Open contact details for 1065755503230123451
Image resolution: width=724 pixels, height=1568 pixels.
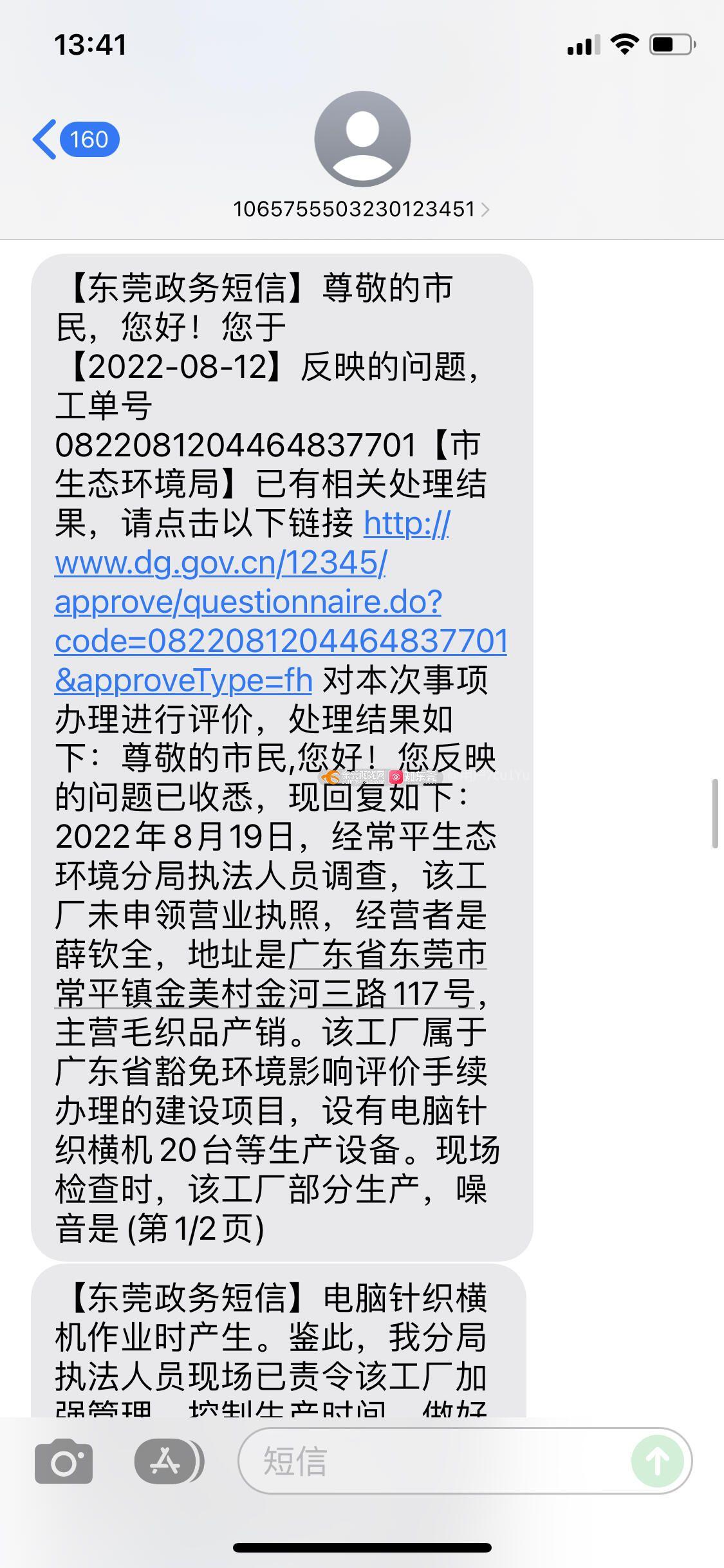[362, 209]
